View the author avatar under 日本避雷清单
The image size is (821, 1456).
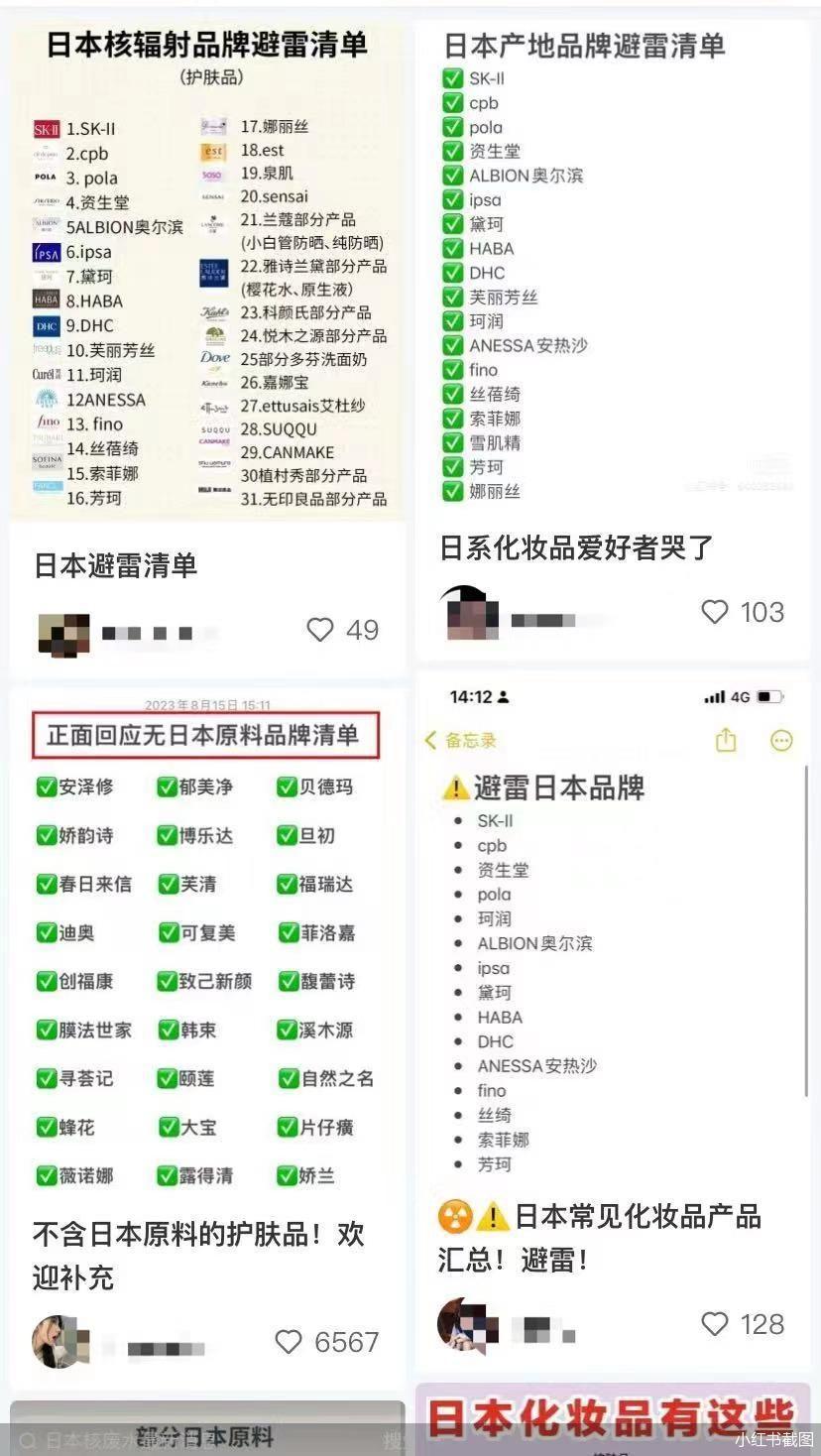point(63,633)
